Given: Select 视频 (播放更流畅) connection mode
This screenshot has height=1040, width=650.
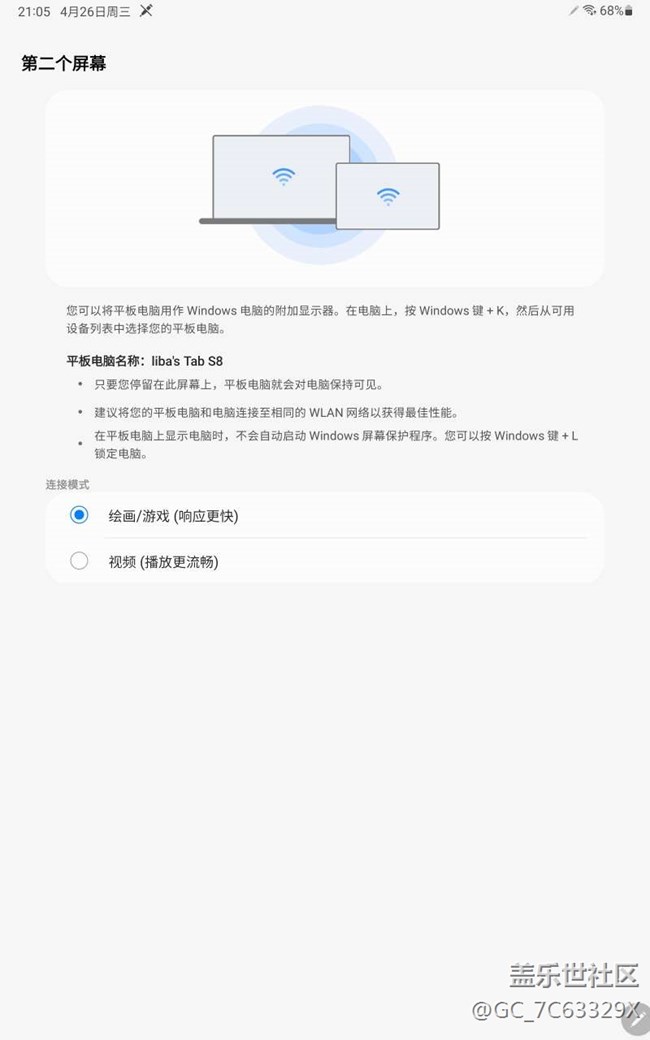Looking at the screenshot, I should pos(324,561).
